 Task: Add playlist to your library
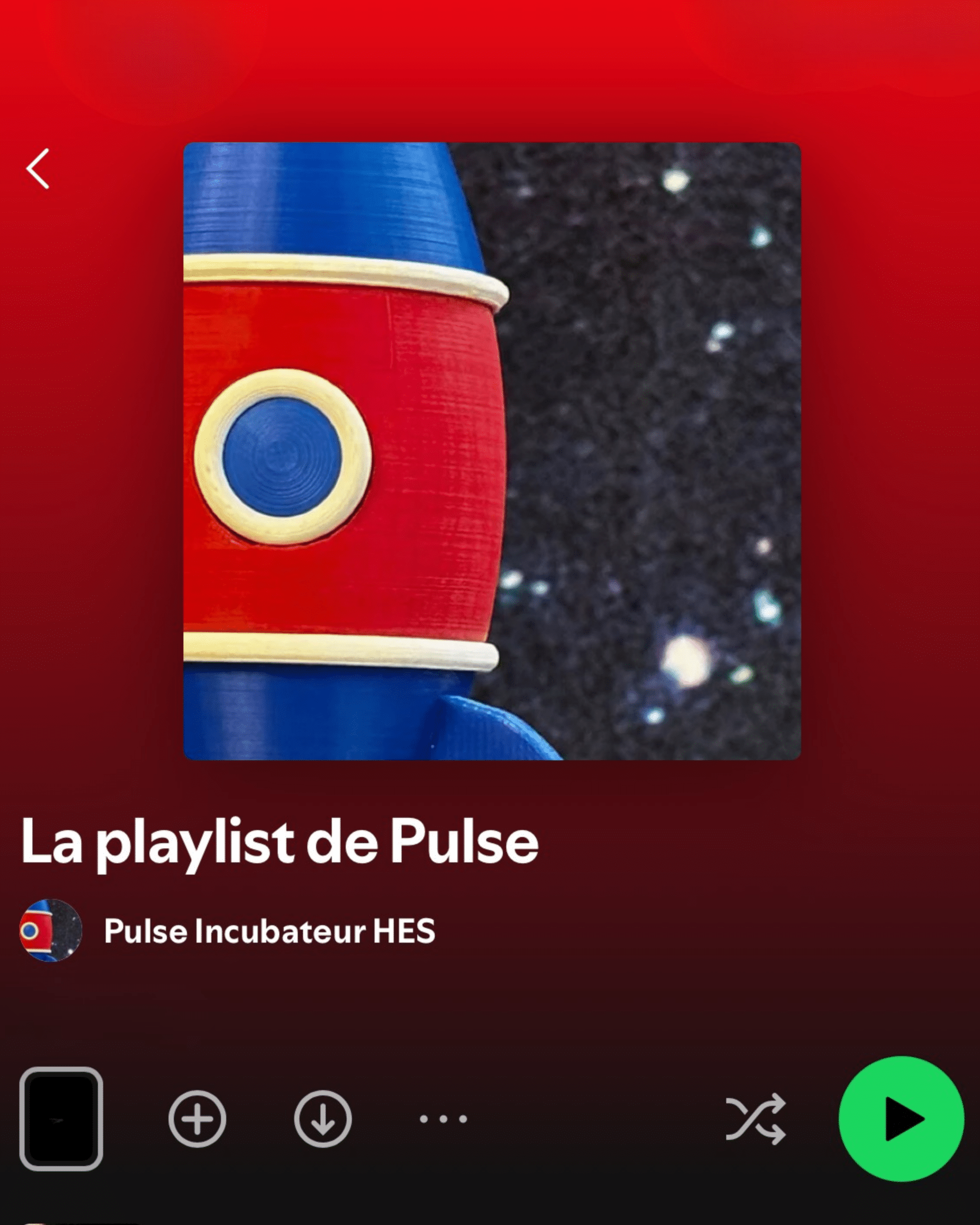[x=197, y=1119]
